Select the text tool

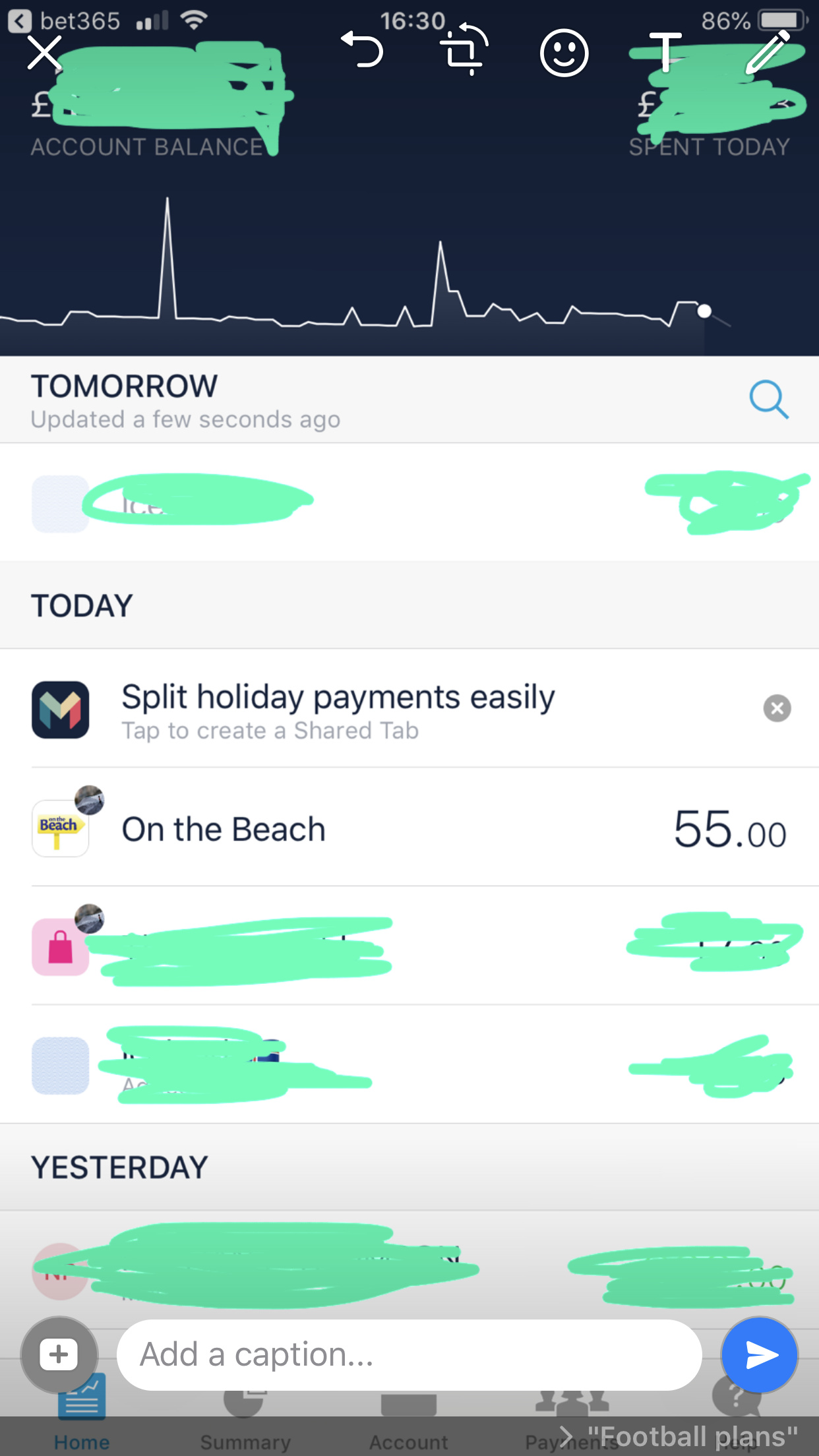[x=665, y=51]
